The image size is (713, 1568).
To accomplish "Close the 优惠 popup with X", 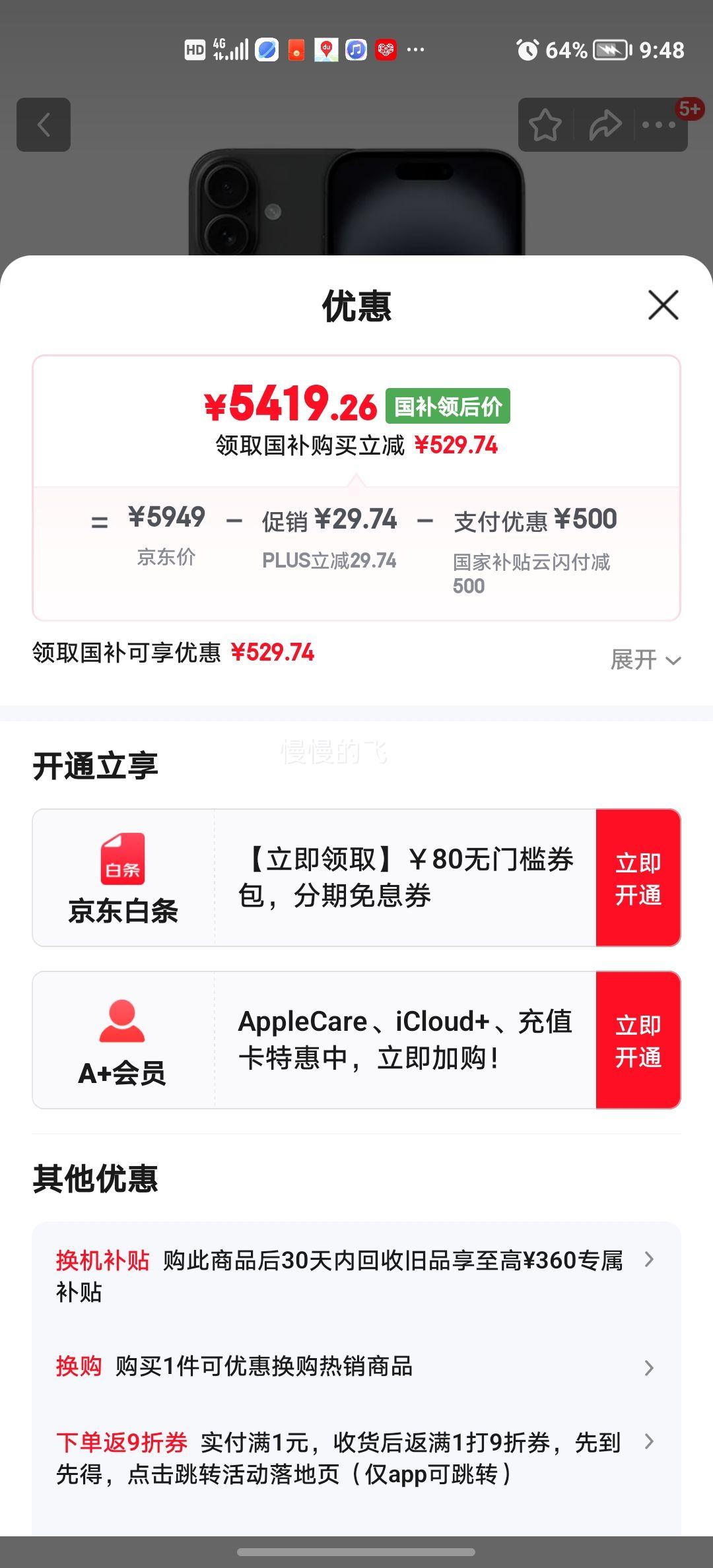I will pos(662,306).
